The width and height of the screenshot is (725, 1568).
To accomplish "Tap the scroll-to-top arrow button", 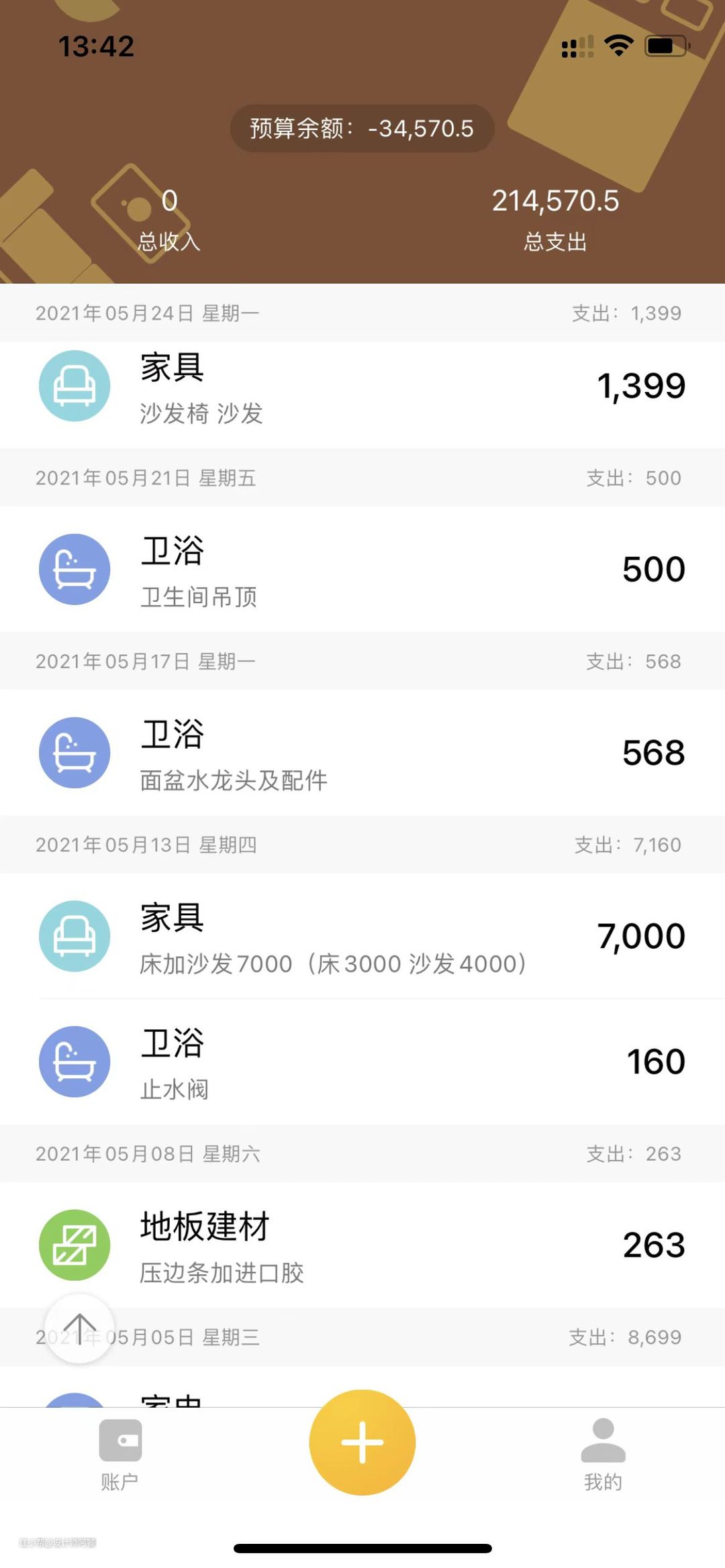I will [x=79, y=1328].
